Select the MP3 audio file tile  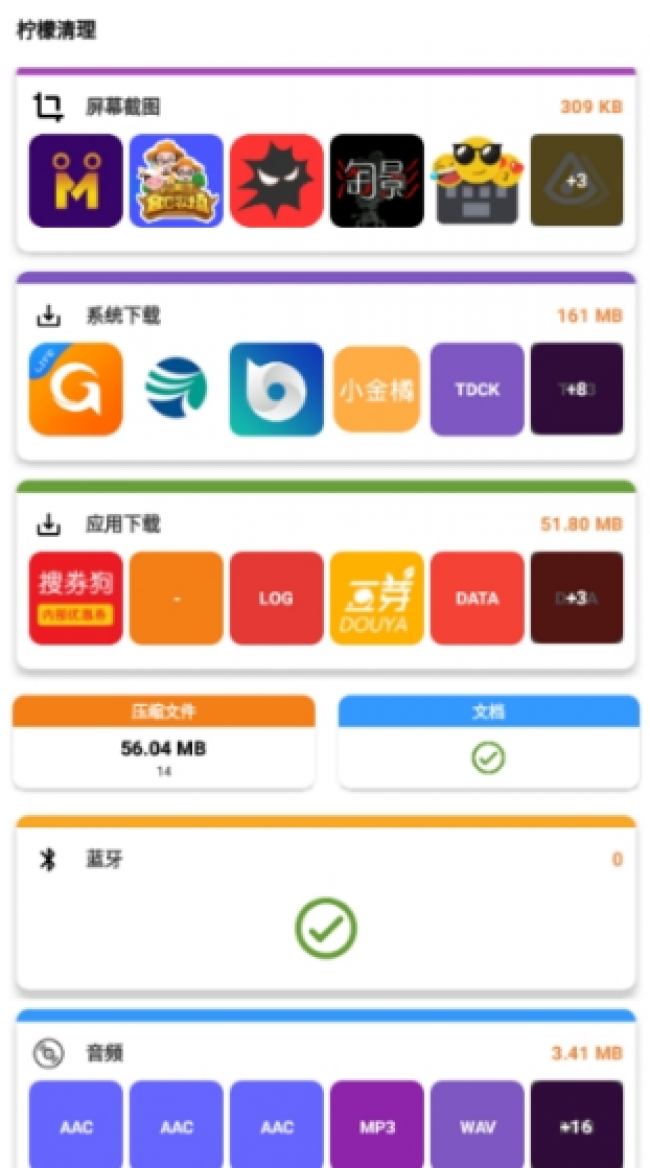click(x=376, y=1126)
